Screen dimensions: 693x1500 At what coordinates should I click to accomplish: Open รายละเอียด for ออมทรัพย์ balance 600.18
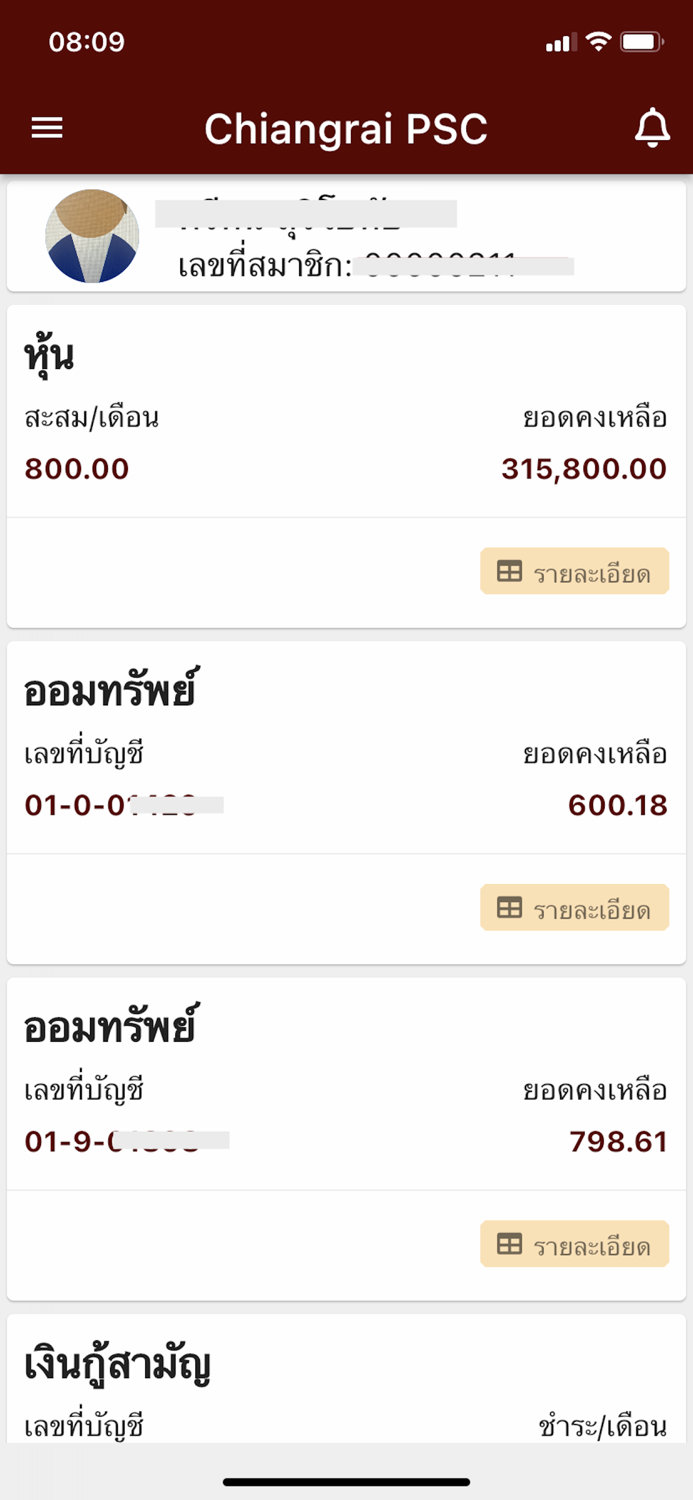(x=574, y=908)
